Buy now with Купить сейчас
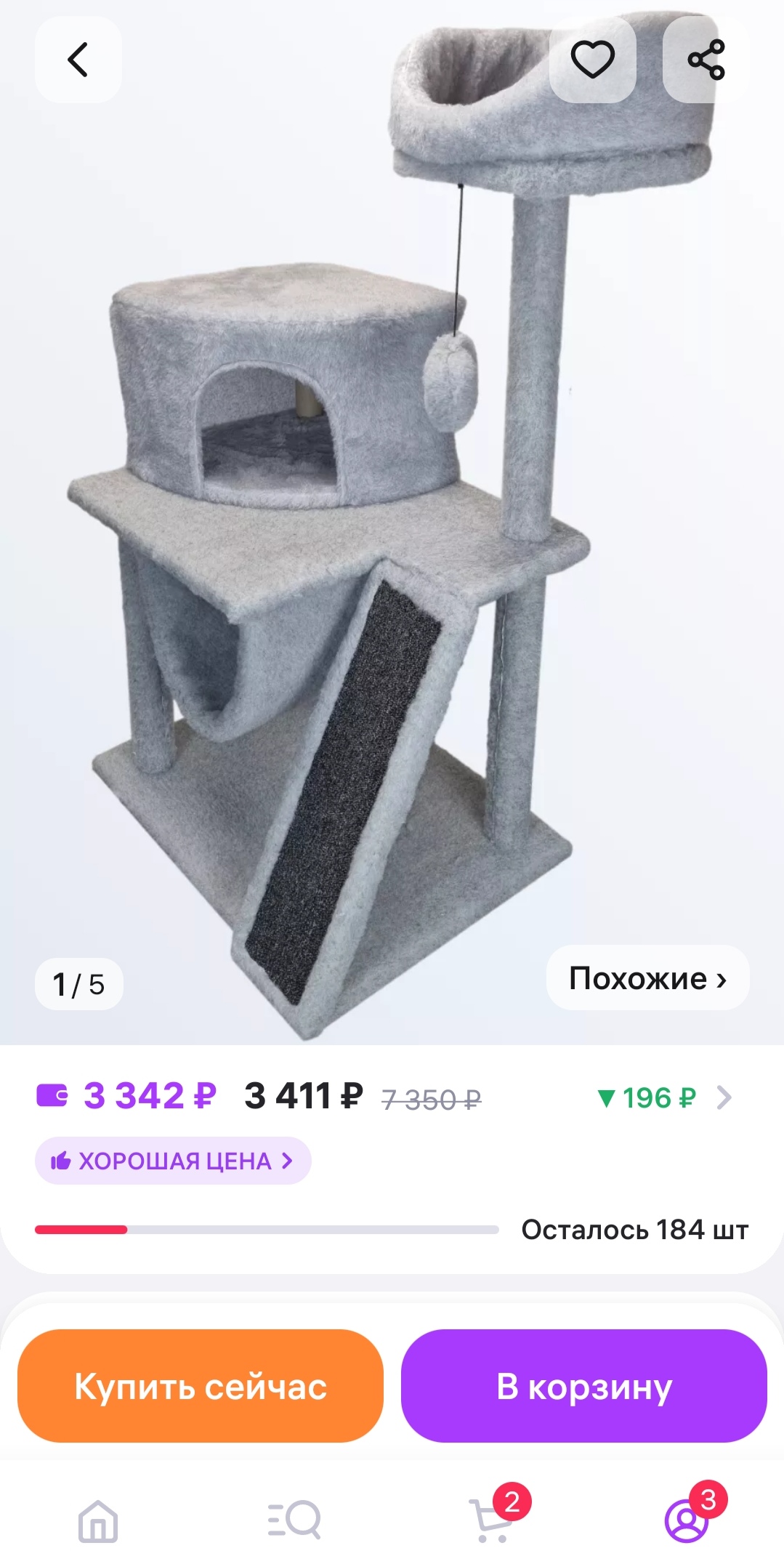The height and width of the screenshot is (1556, 784). 201,1386
